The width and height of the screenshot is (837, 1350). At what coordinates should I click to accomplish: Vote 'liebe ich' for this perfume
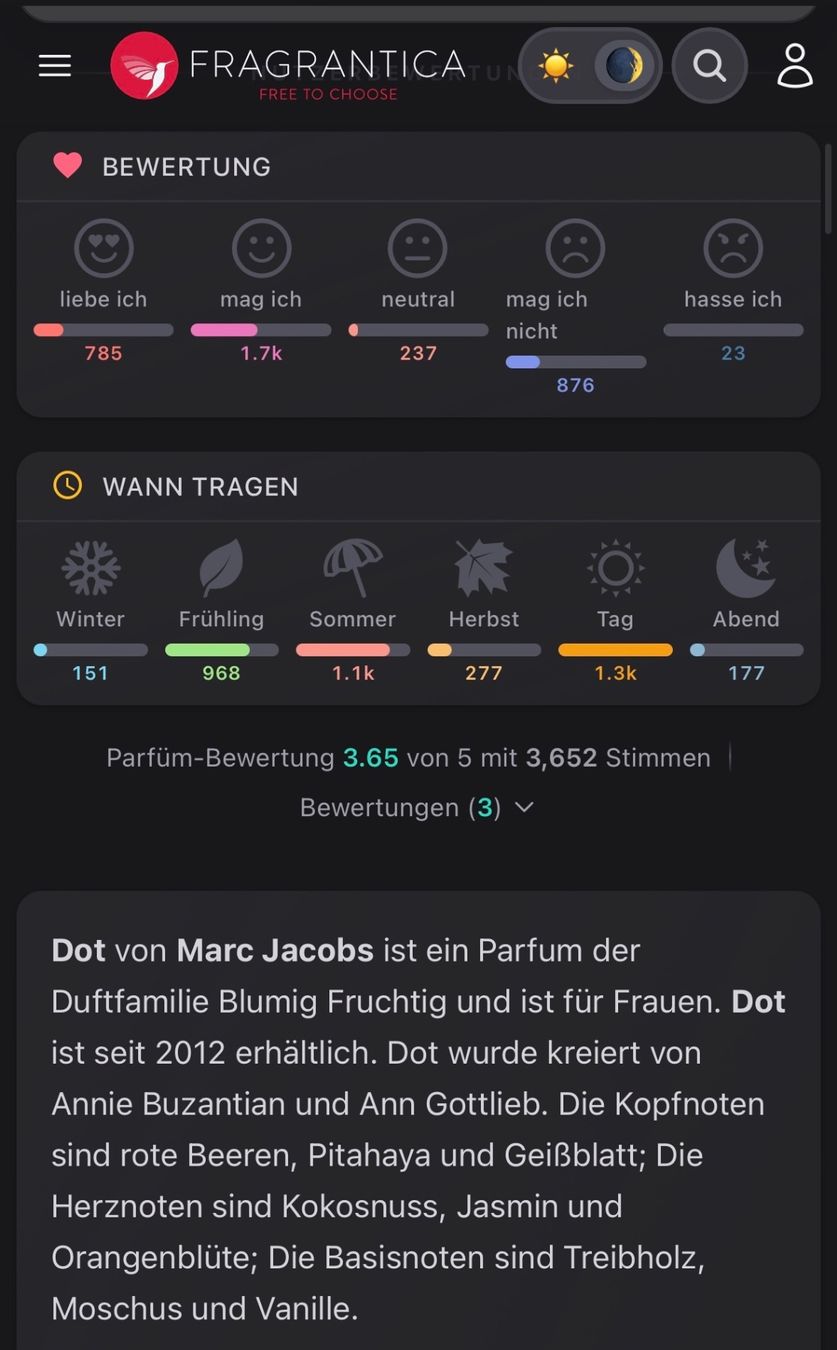[x=104, y=248]
